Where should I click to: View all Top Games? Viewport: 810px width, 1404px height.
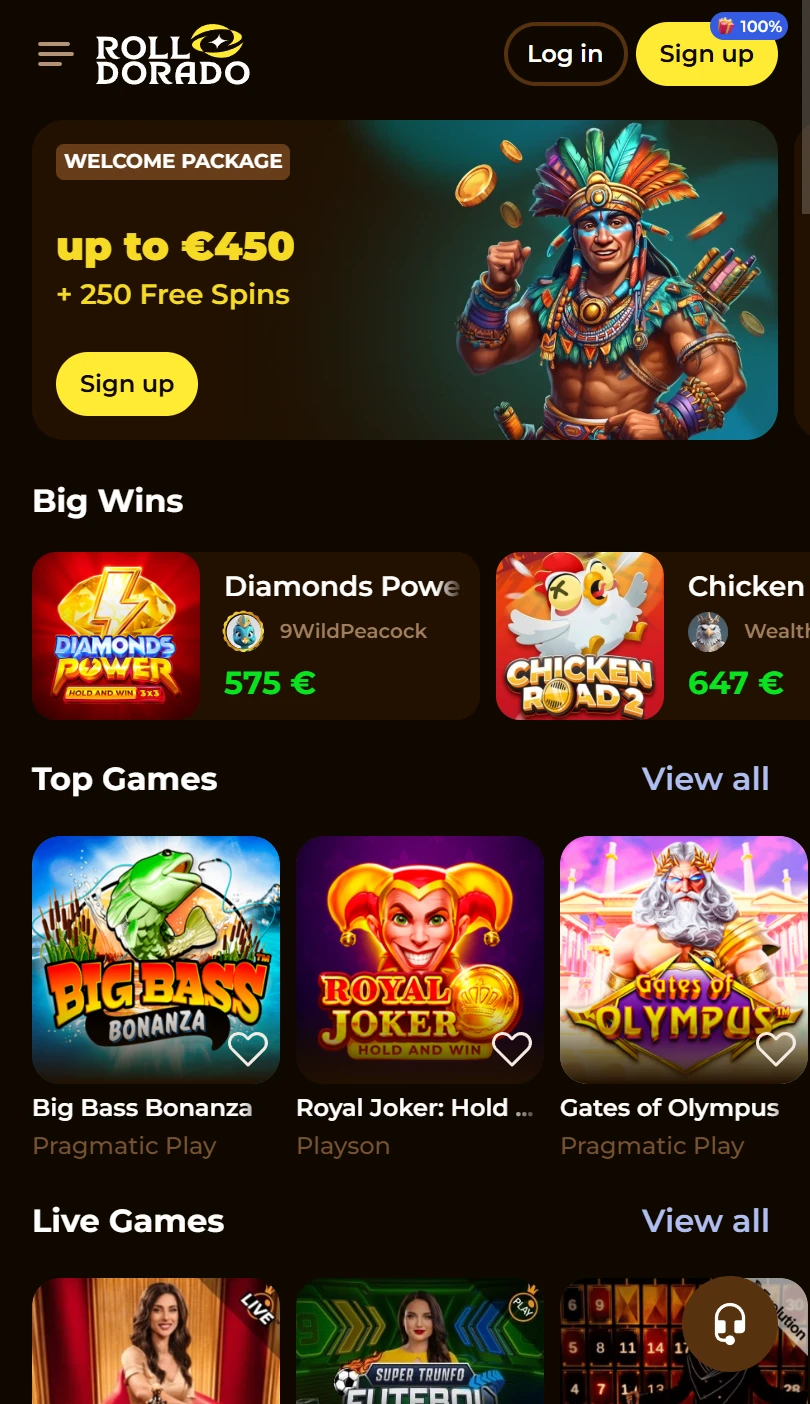(x=706, y=779)
